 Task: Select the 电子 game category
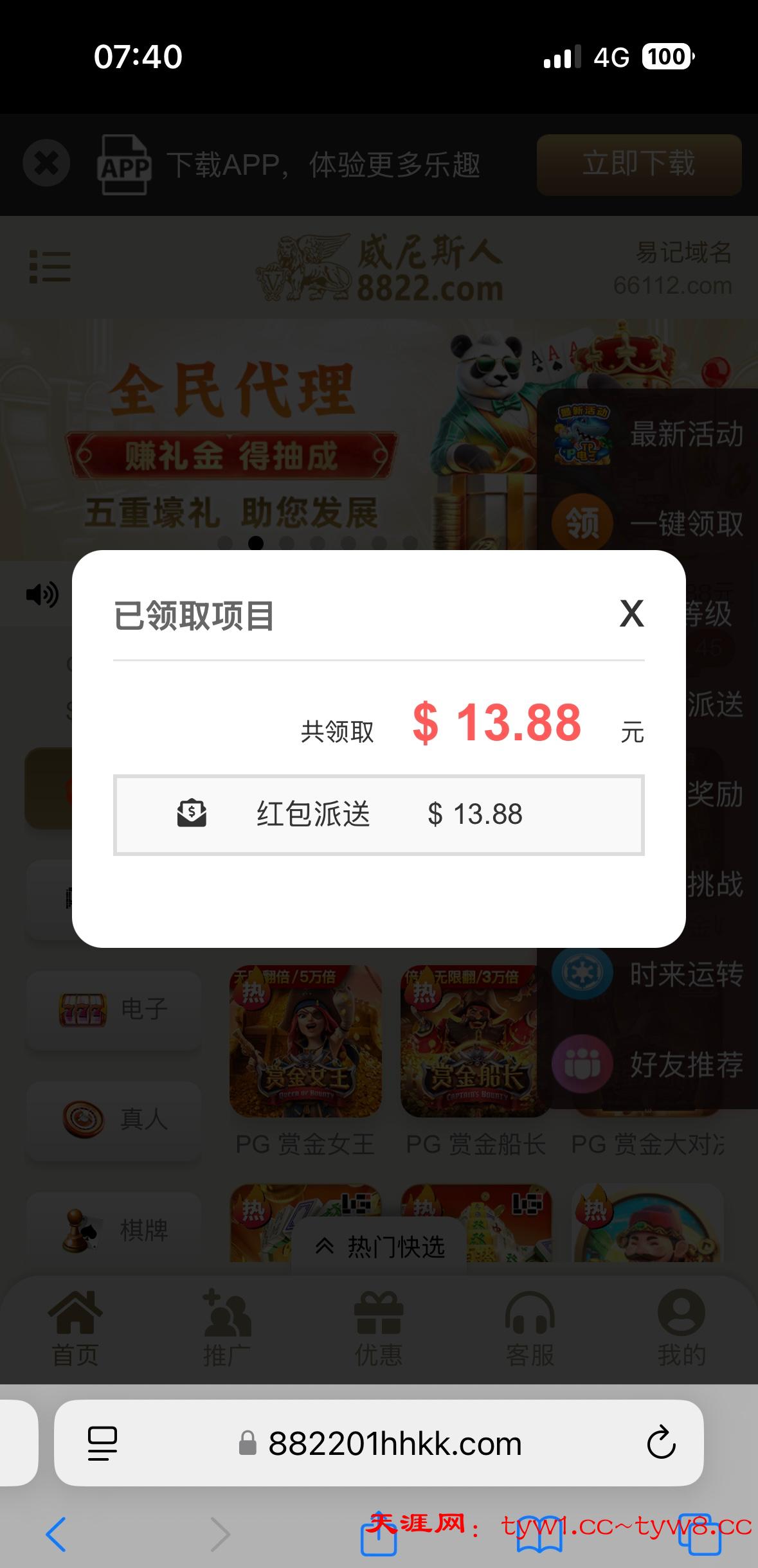(x=113, y=1009)
